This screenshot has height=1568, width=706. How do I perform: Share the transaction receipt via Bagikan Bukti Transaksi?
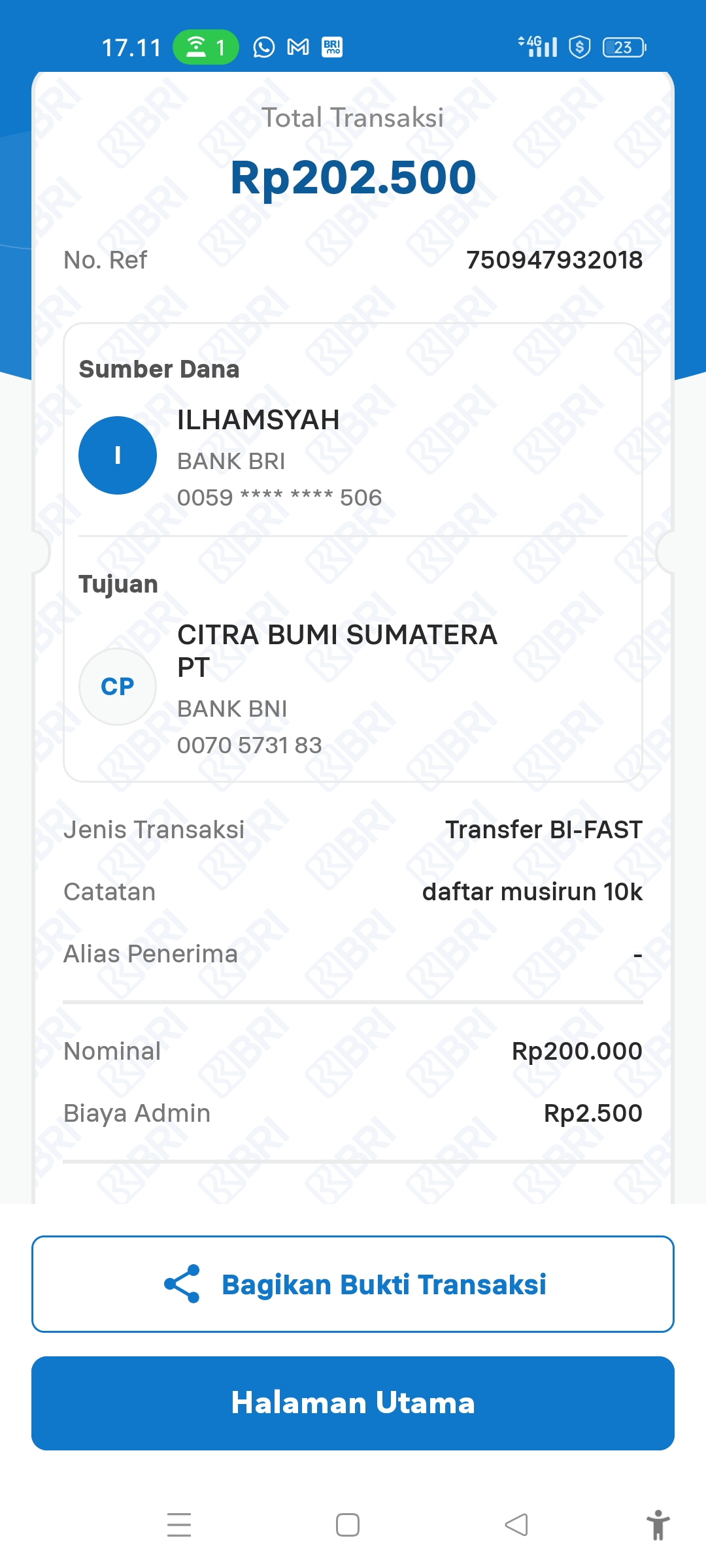click(x=353, y=1284)
